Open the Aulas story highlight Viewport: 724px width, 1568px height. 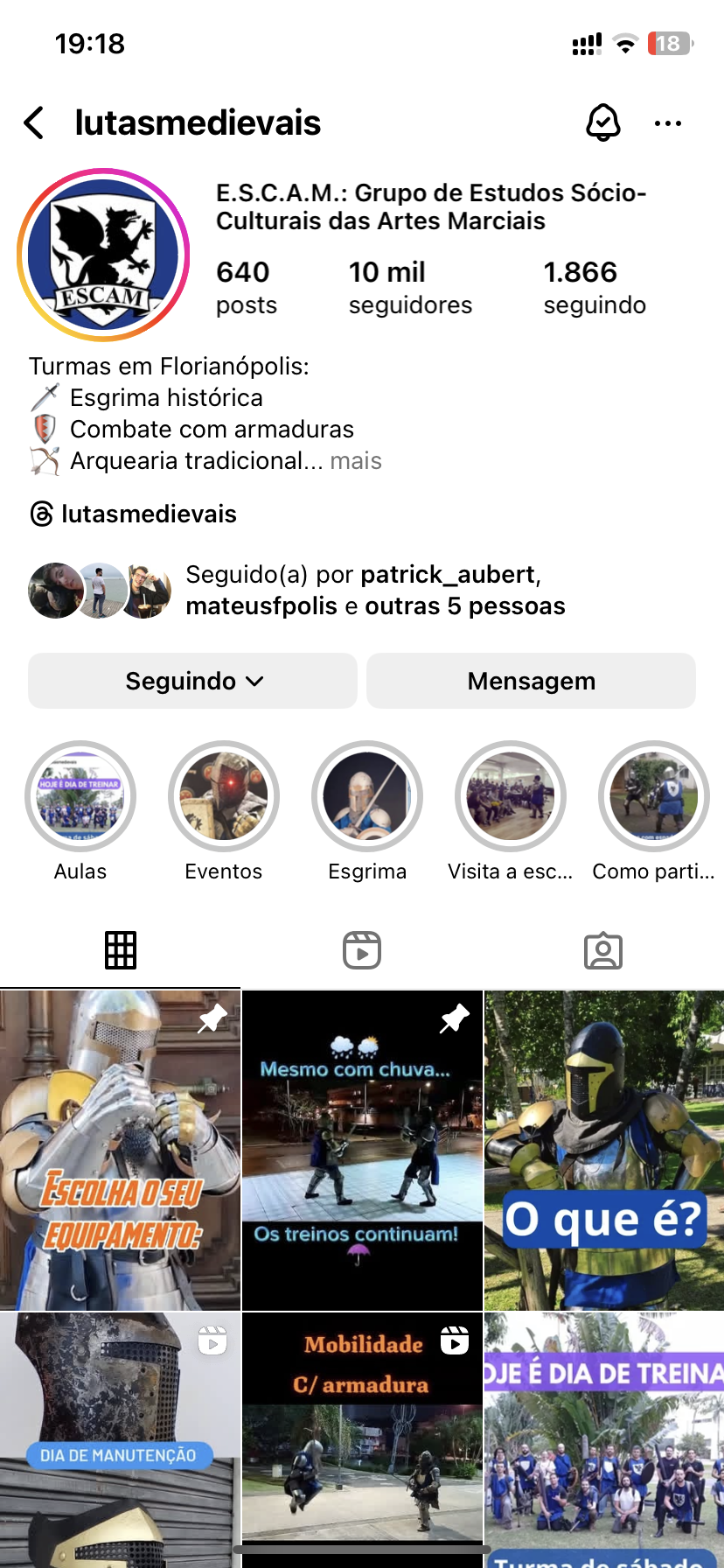click(80, 796)
